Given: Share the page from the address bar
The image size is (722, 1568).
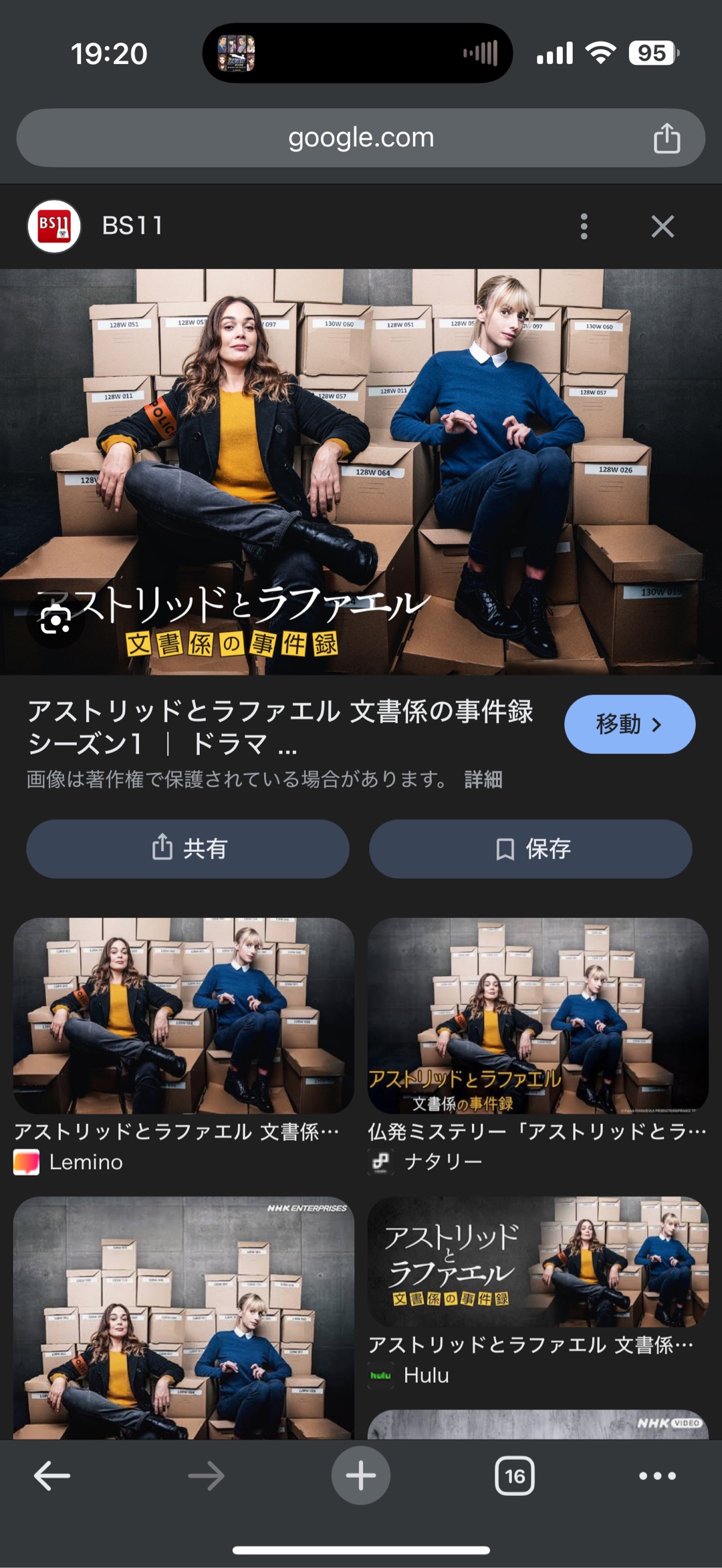Looking at the screenshot, I should click(x=667, y=139).
